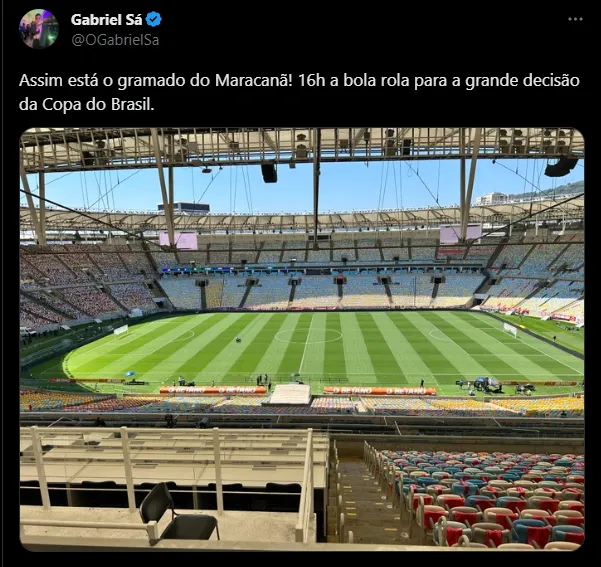Open the Maracanã stadium photo

point(301,338)
